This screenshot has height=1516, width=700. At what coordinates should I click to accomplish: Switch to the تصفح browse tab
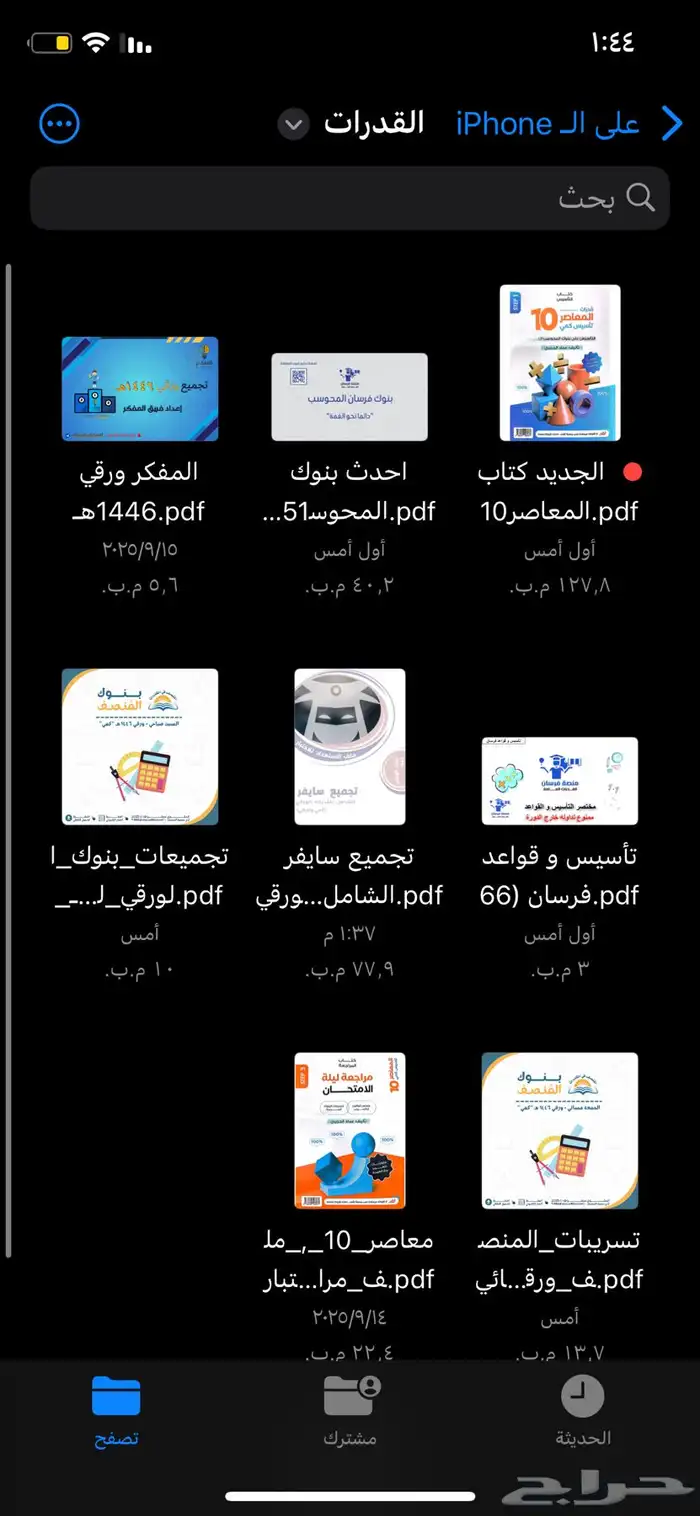116,1412
